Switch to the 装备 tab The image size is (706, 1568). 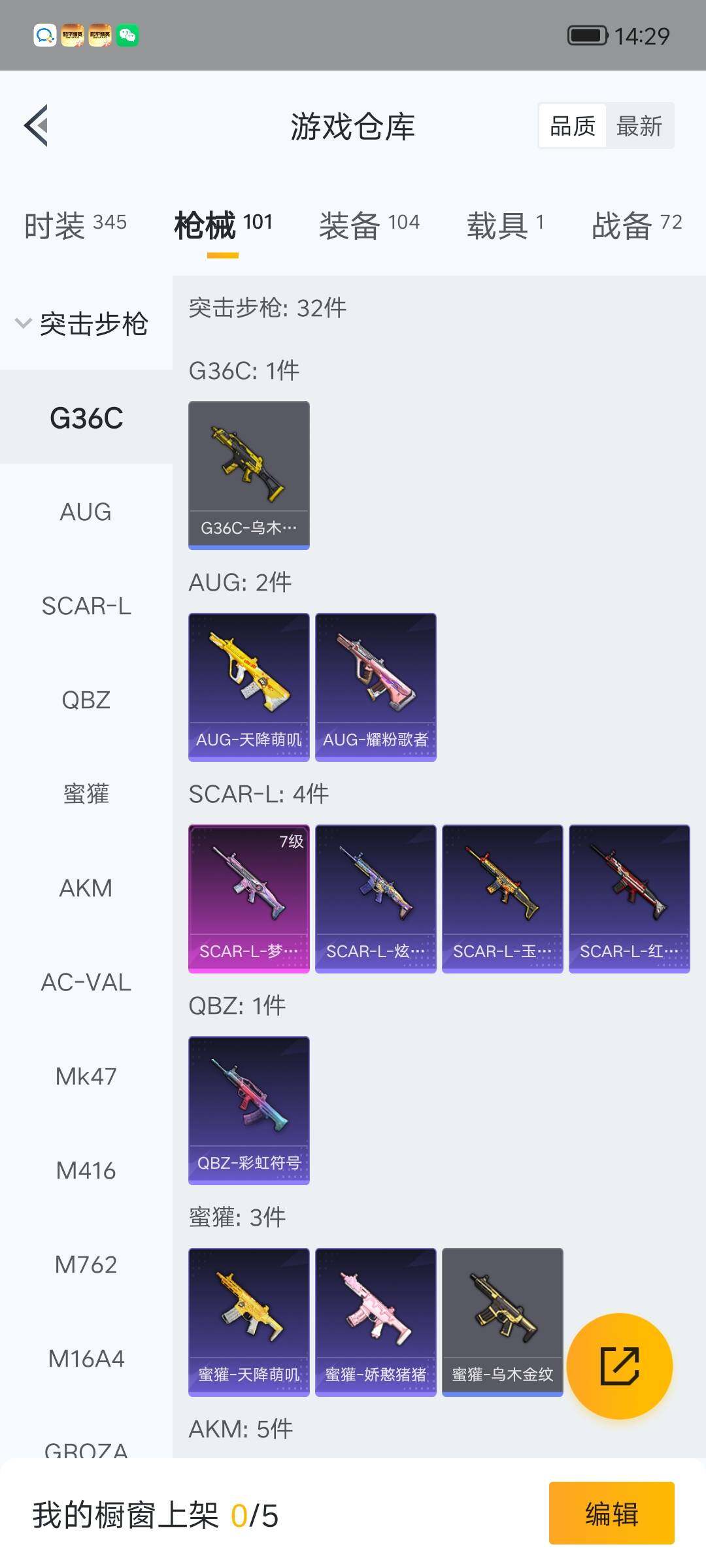click(369, 225)
